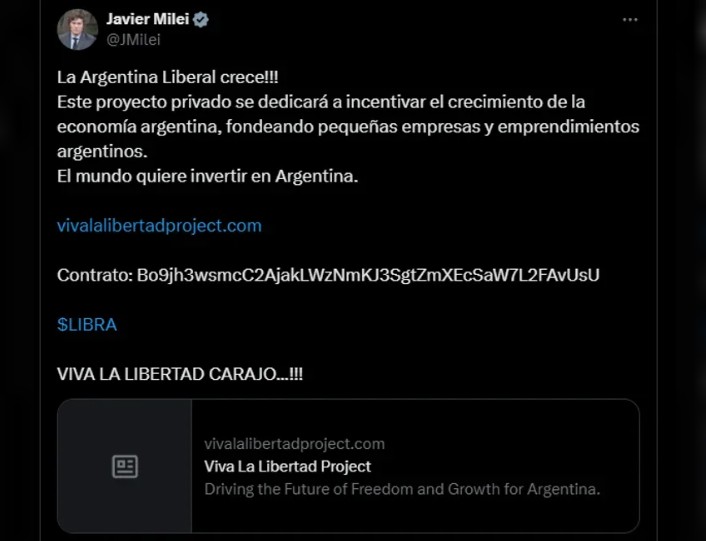Open the @JMilei handle

[x=134, y=40]
